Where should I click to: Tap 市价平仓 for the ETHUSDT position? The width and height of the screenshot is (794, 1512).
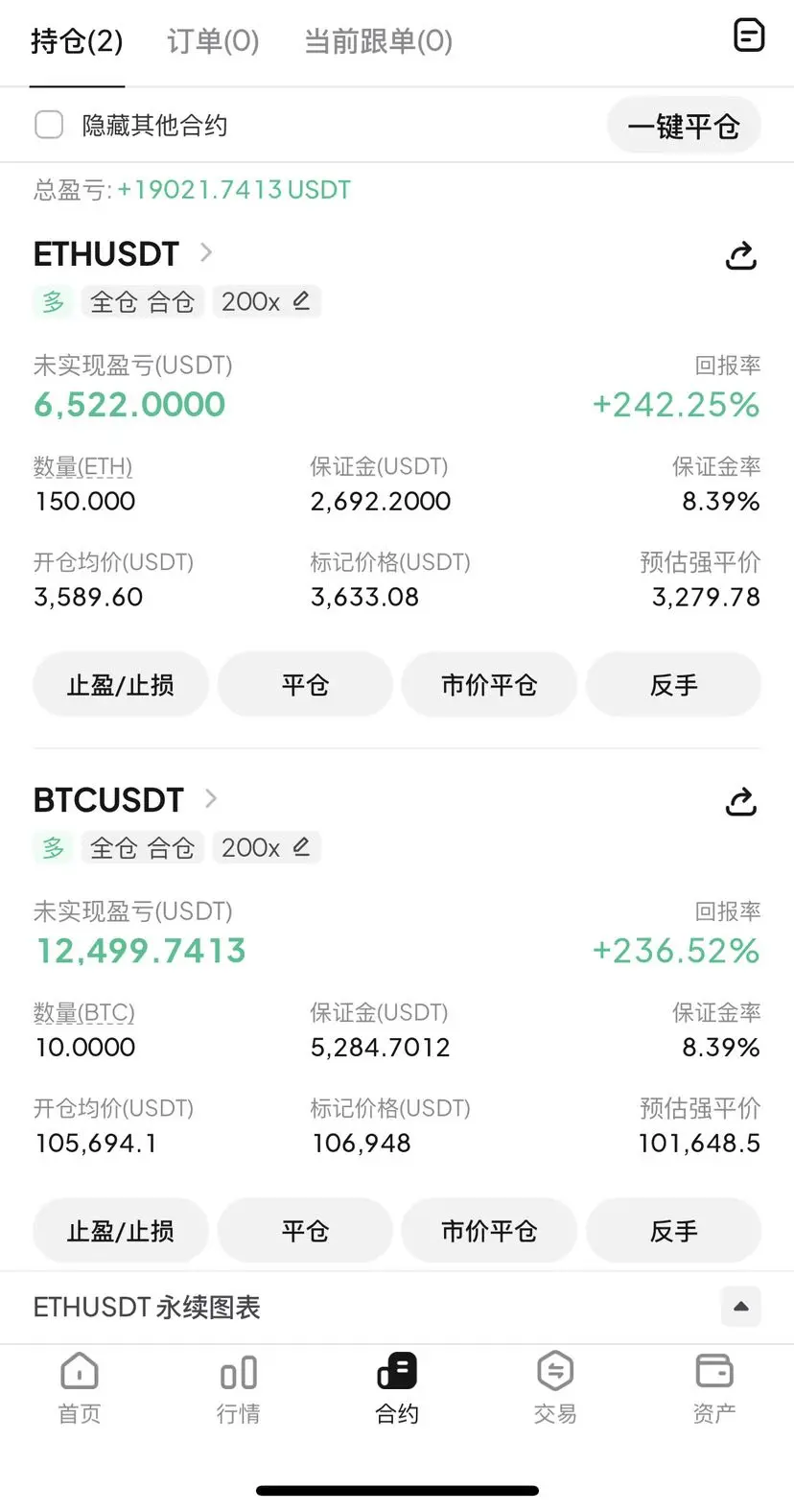489,685
